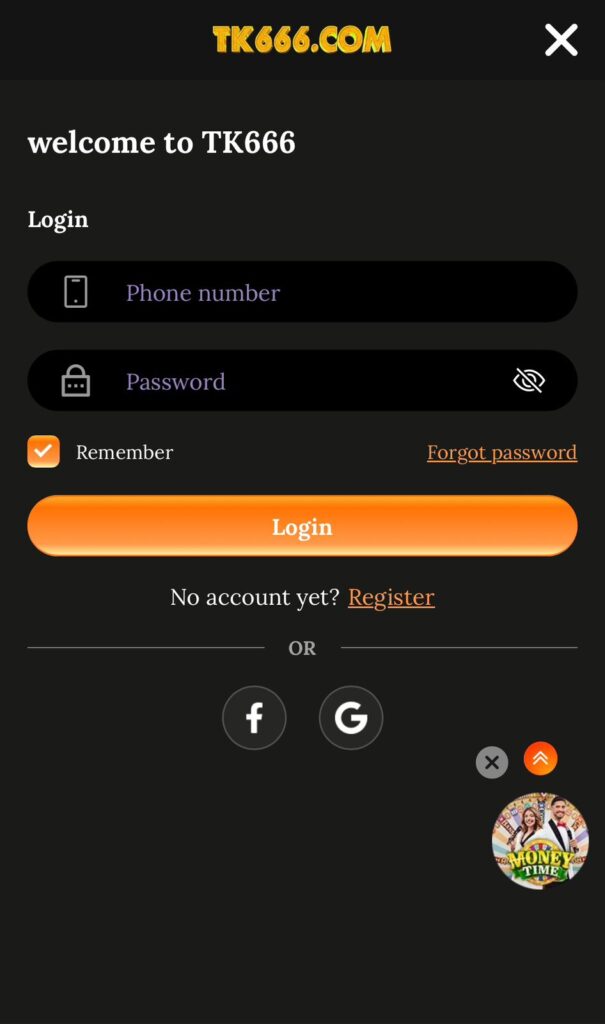Sign in with Facebook
Image resolution: width=605 pixels, height=1024 pixels.
tap(254, 718)
